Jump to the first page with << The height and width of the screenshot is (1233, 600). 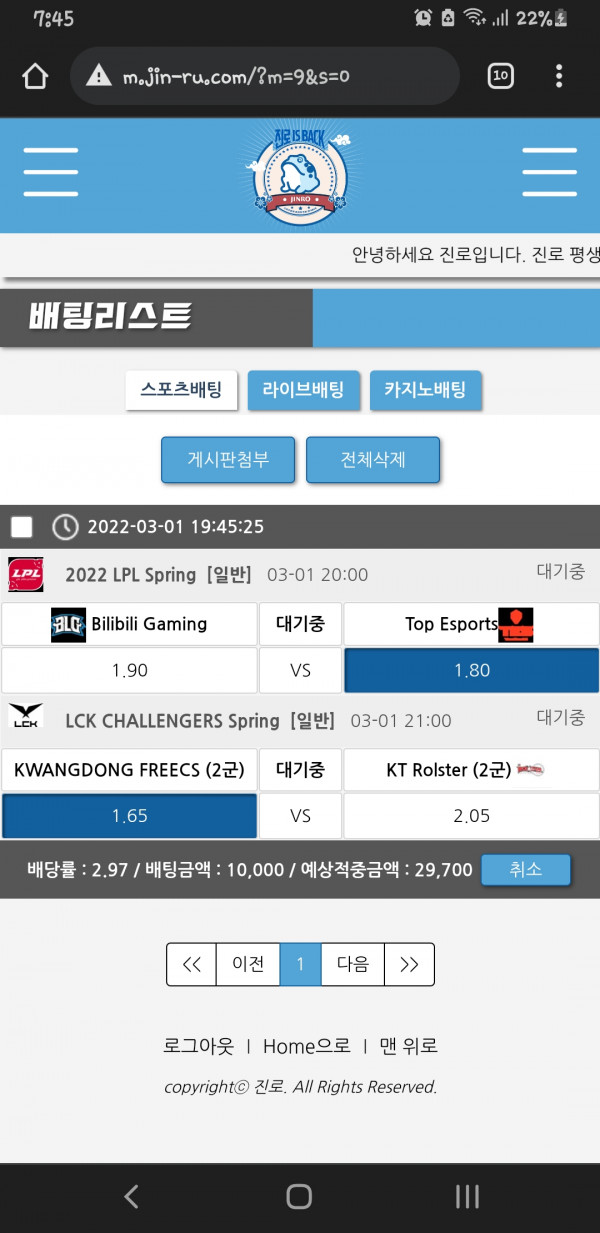click(x=191, y=964)
